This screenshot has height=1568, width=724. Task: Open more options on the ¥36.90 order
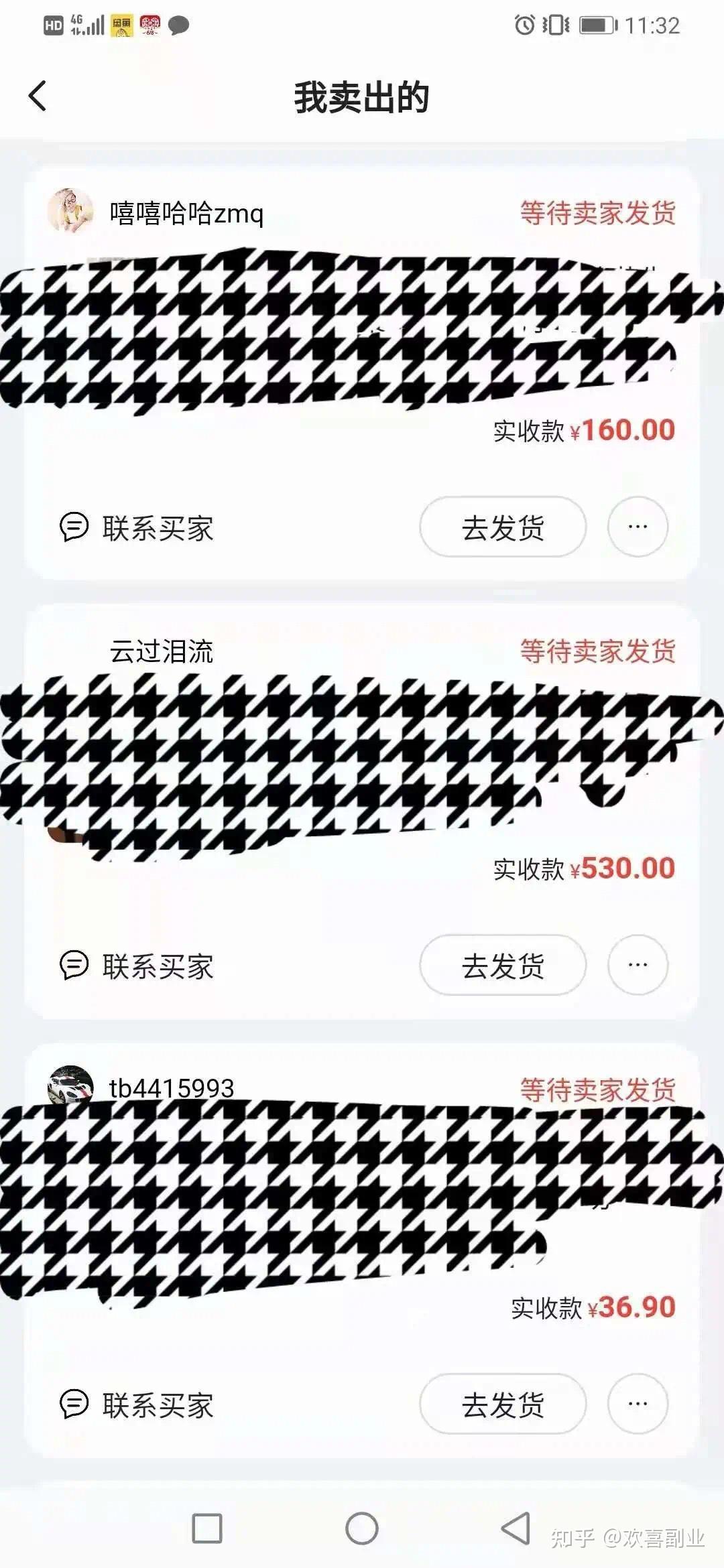click(638, 1404)
